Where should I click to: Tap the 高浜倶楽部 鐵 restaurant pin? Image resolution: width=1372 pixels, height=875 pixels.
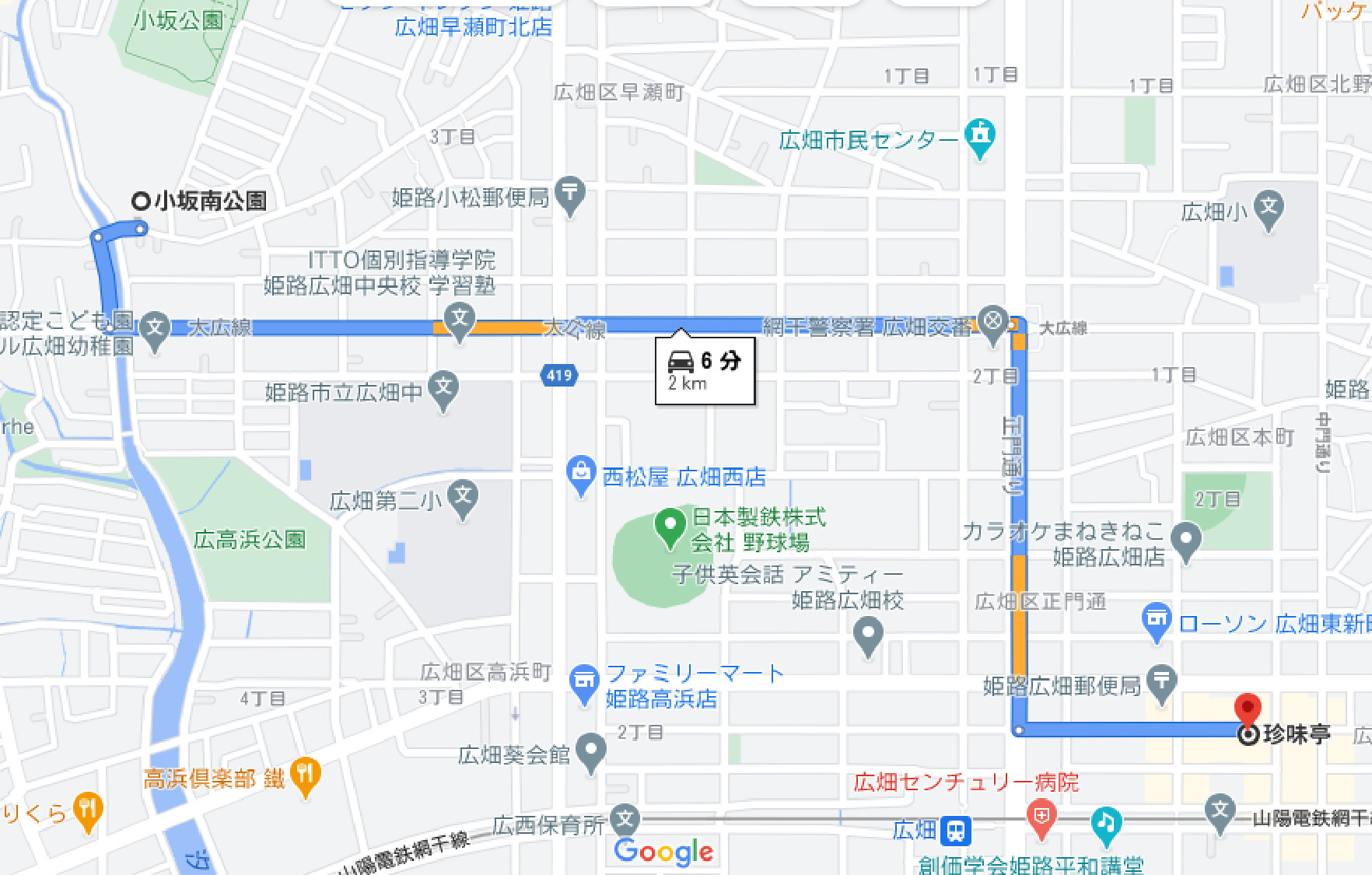click(x=305, y=775)
